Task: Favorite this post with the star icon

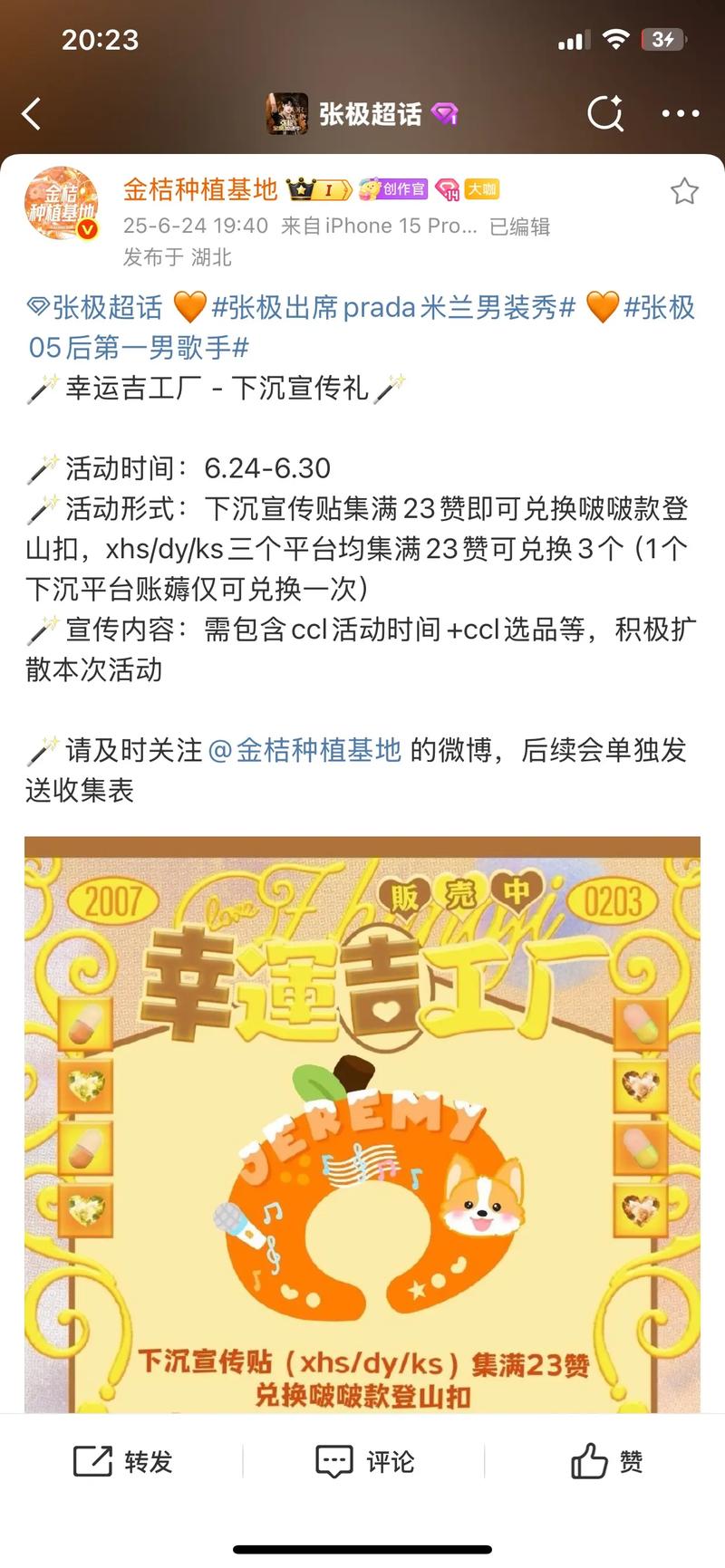Action: coord(684,191)
